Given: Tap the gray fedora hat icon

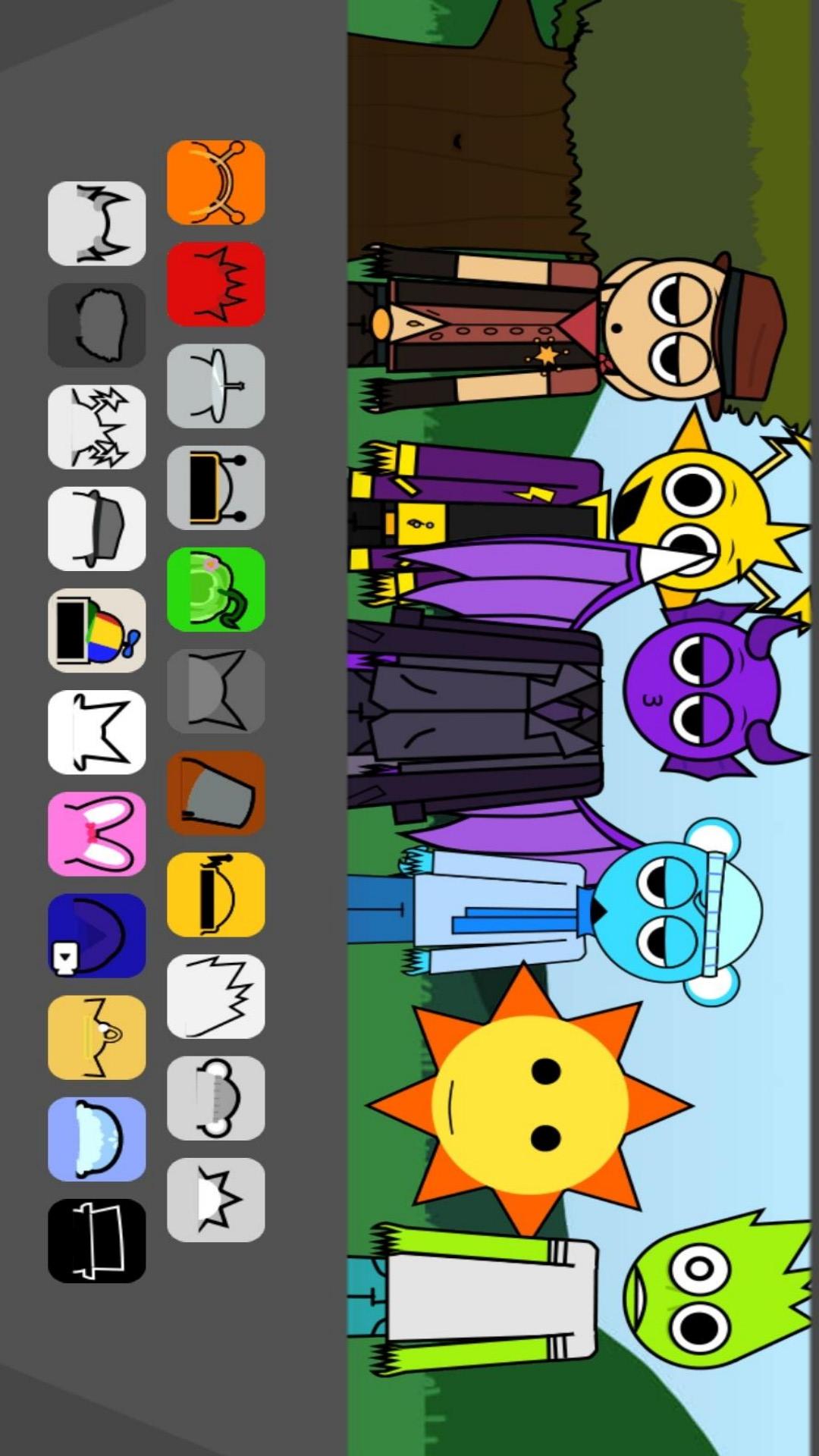Looking at the screenshot, I should tap(96, 529).
